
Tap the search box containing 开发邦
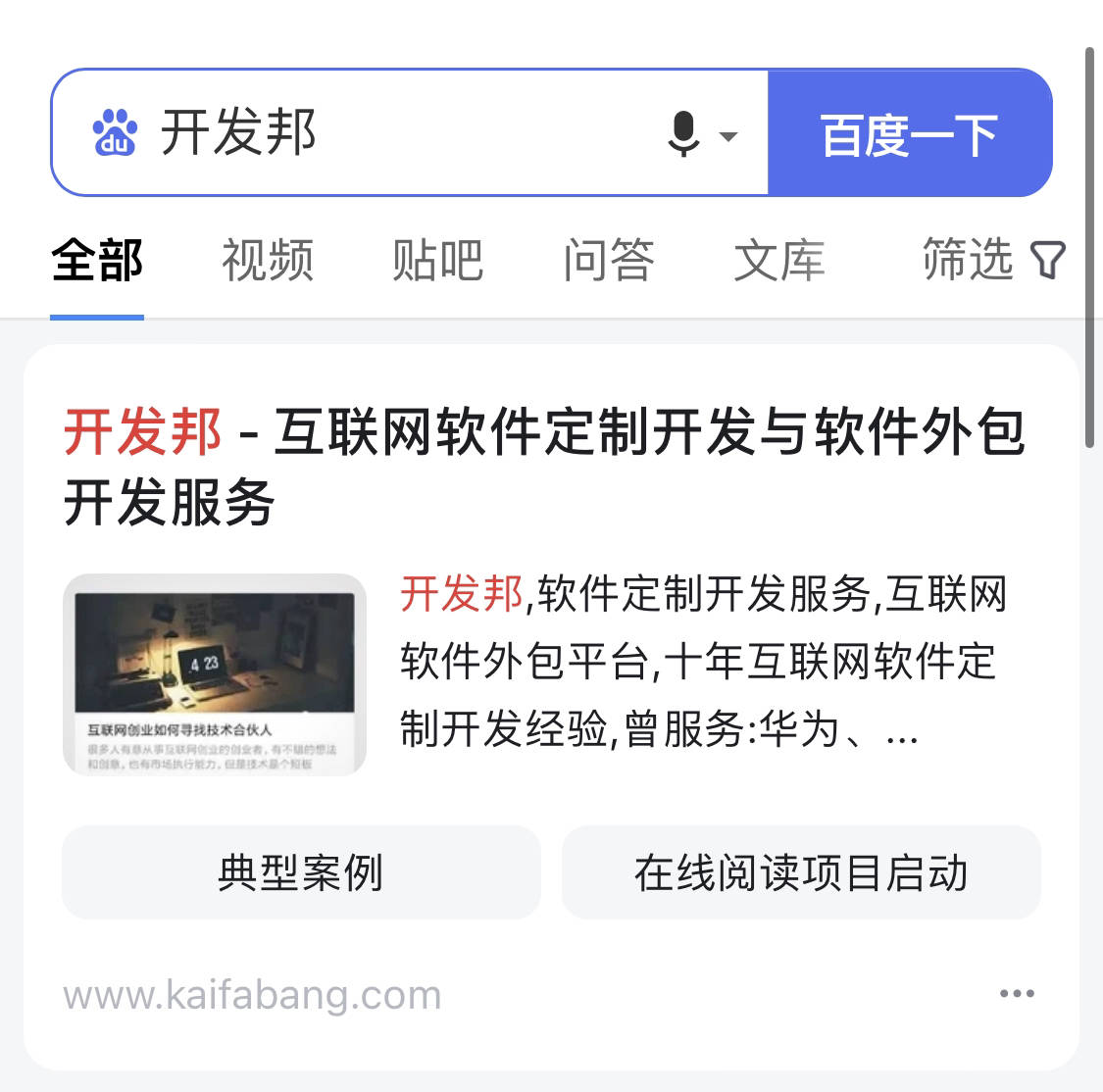point(392,132)
